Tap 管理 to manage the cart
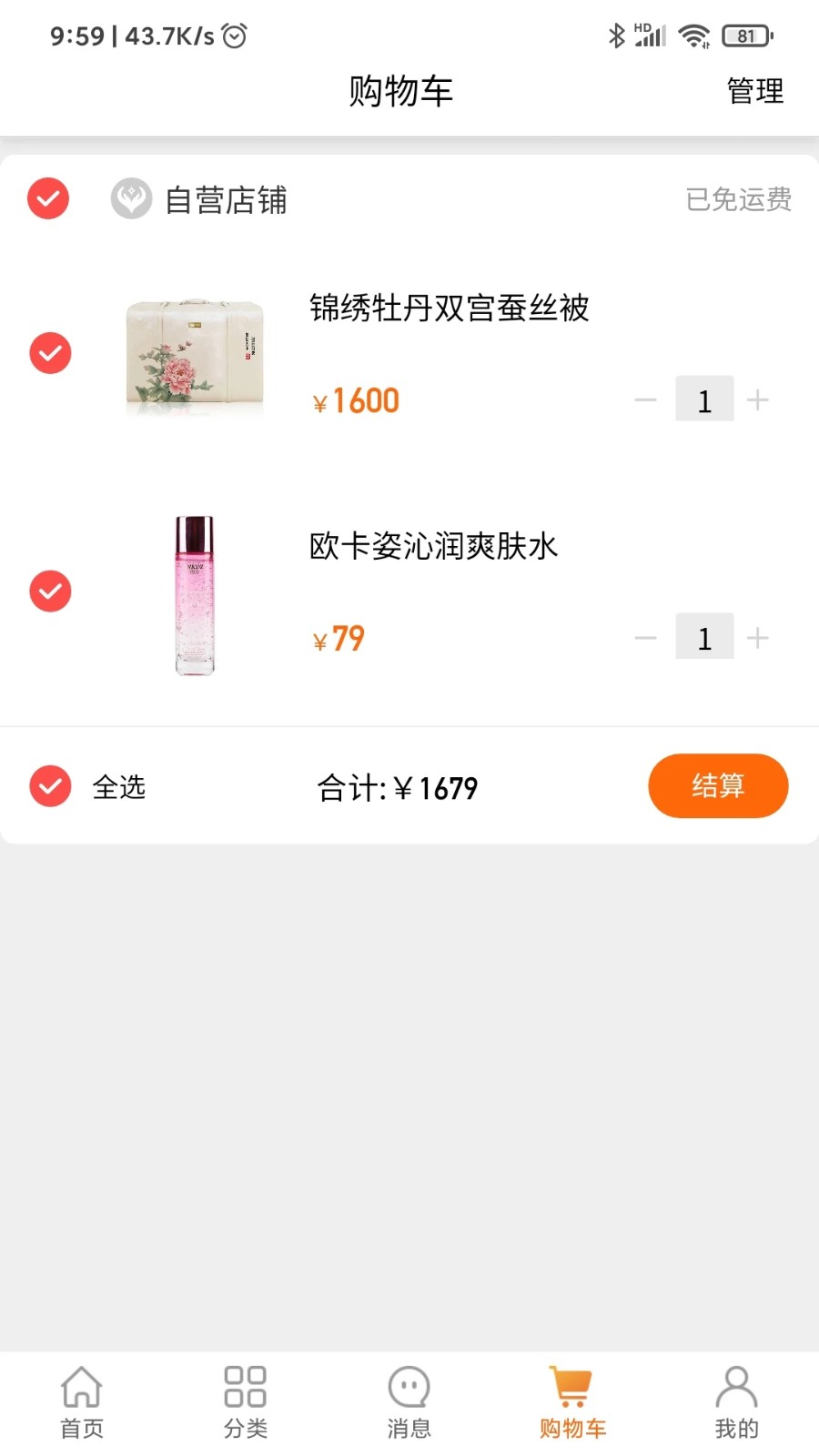Viewport: 819px width, 1456px height. click(x=754, y=91)
